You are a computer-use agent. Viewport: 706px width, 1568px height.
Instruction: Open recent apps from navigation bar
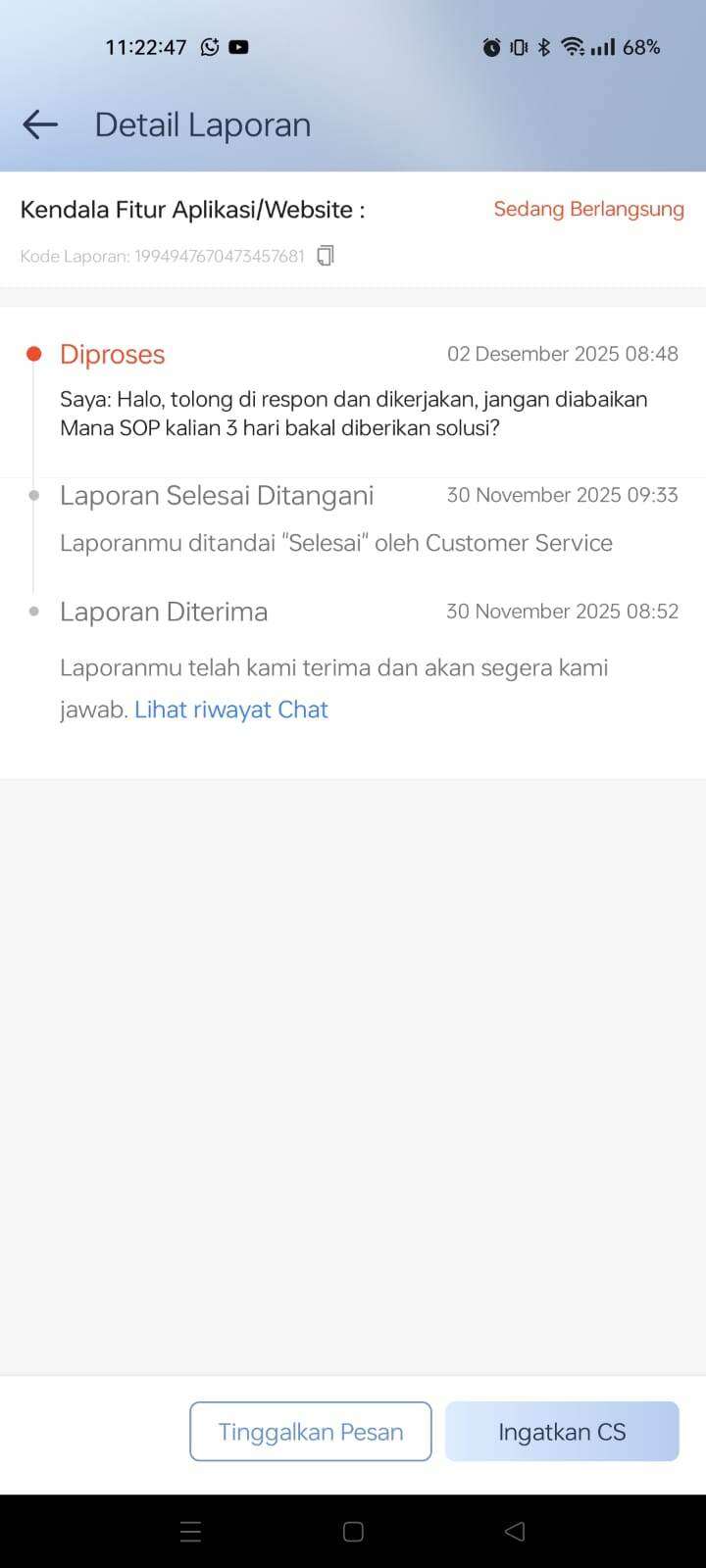191,1532
